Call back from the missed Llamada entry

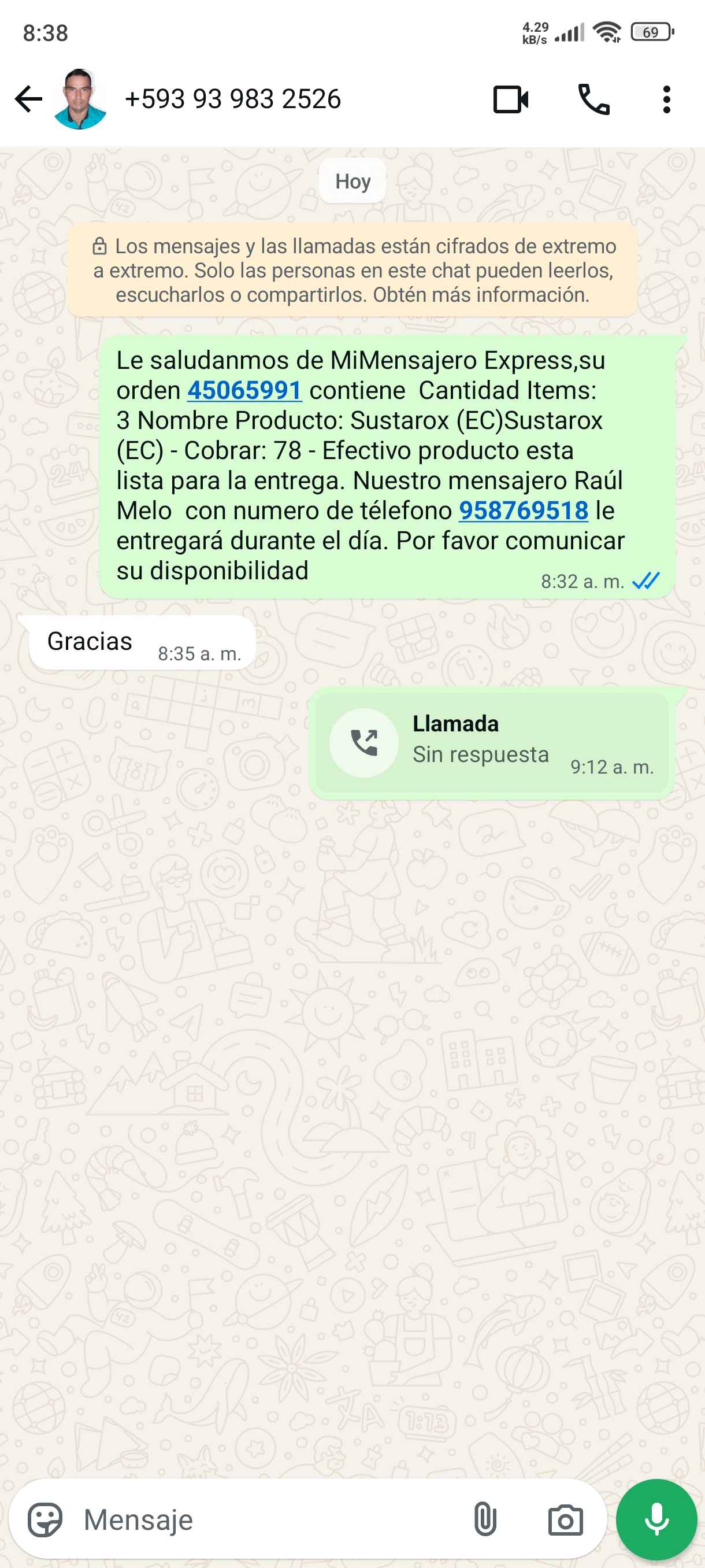tap(365, 742)
